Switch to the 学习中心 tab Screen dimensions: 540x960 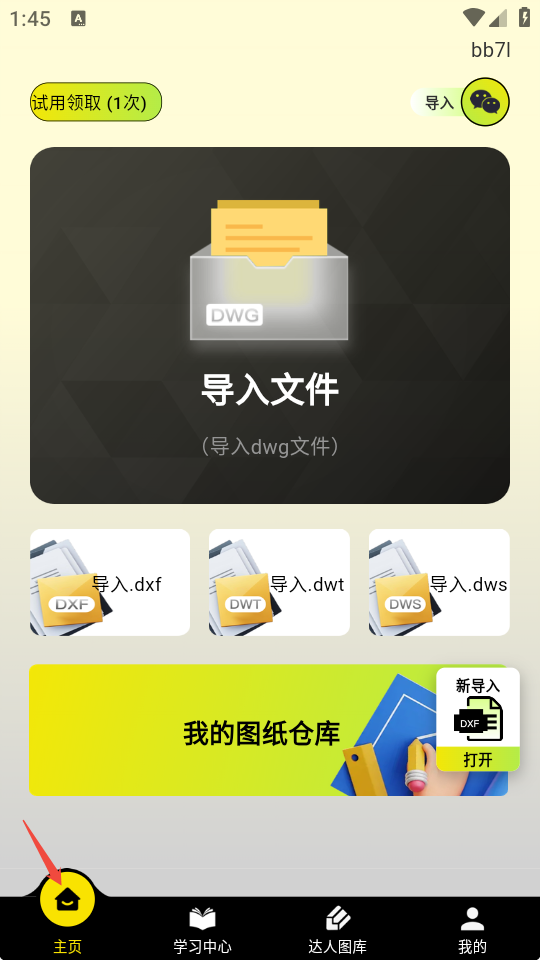coord(203,929)
